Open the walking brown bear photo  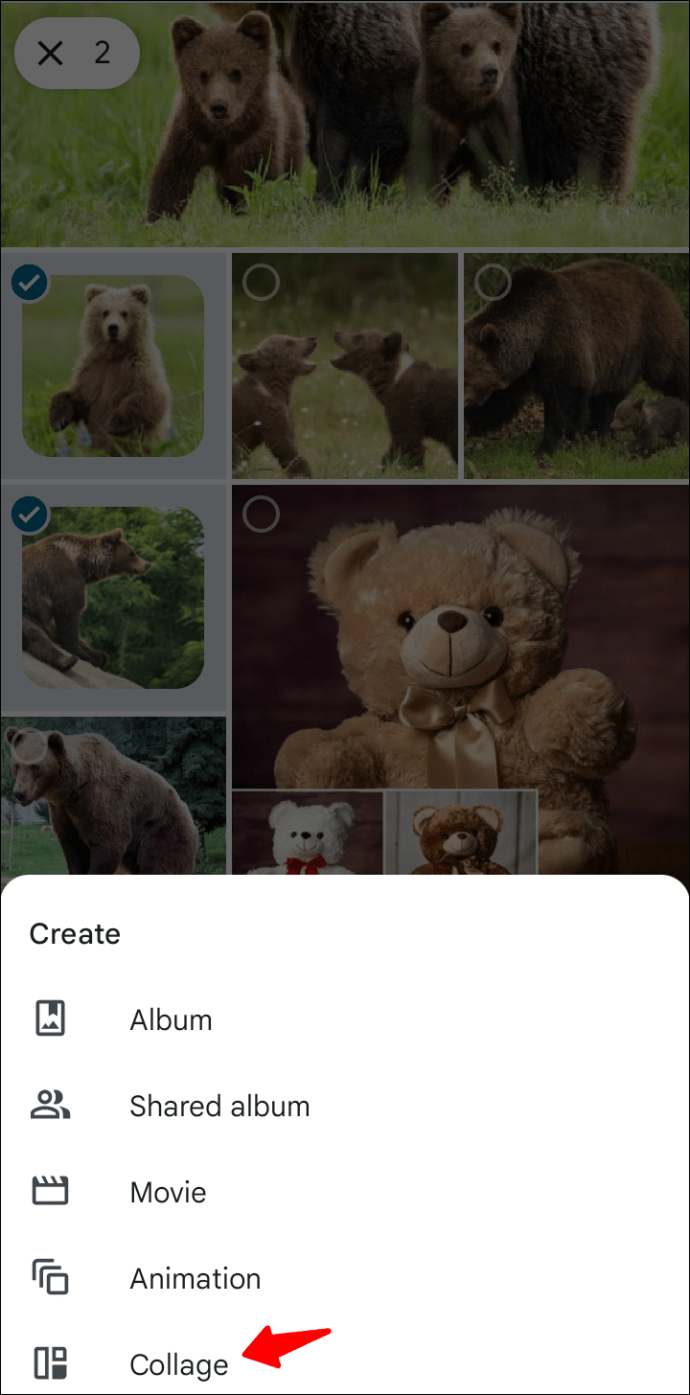tap(110, 795)
